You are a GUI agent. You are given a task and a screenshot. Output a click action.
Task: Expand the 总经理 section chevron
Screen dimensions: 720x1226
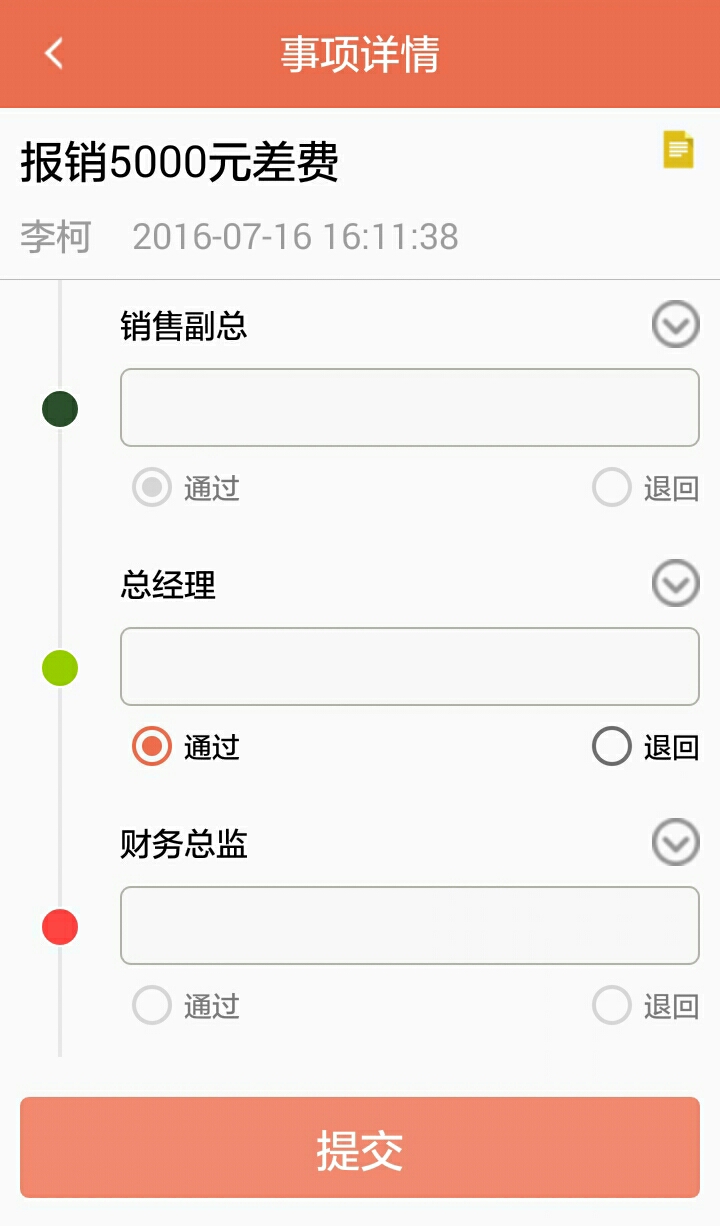click(x=676, y=584)
